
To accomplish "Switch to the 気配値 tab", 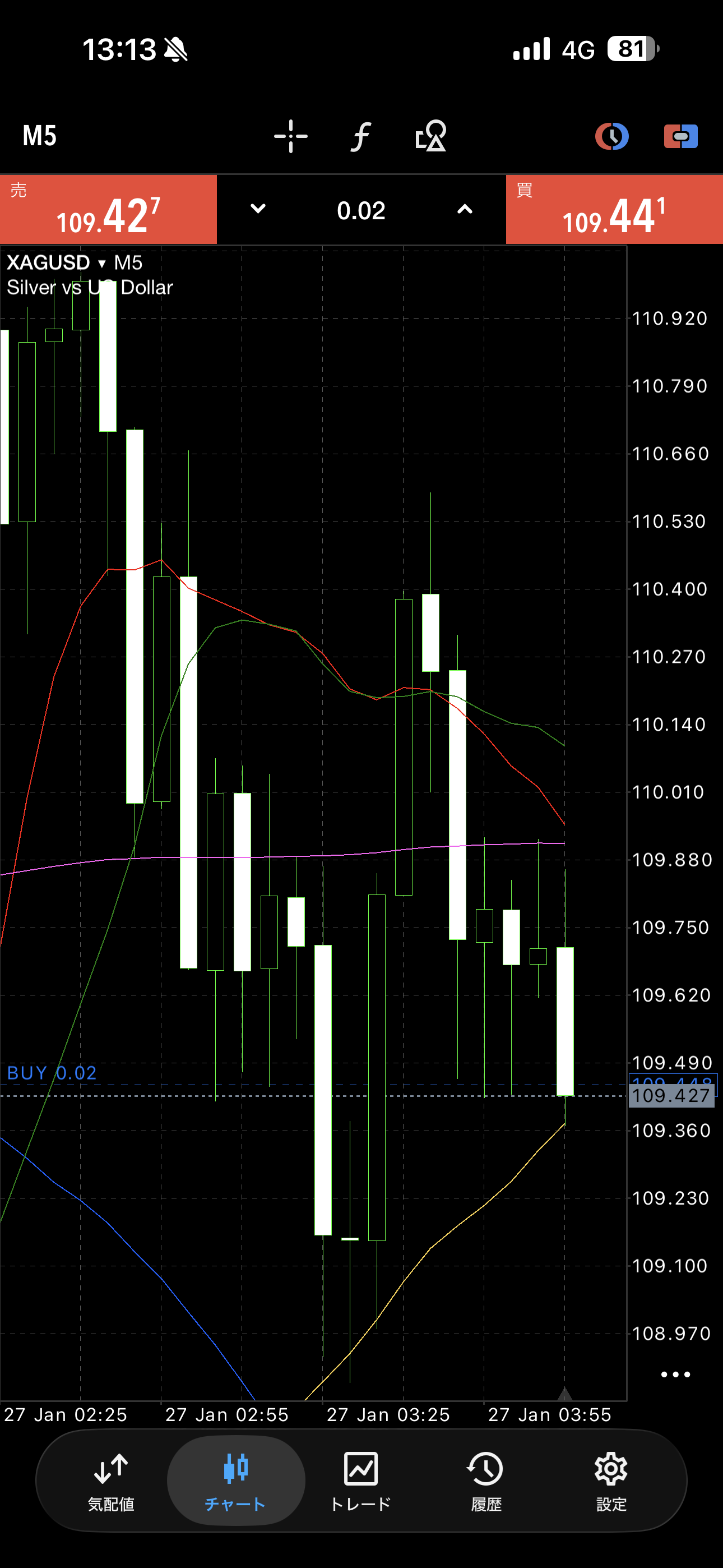I will [111, 1480].
